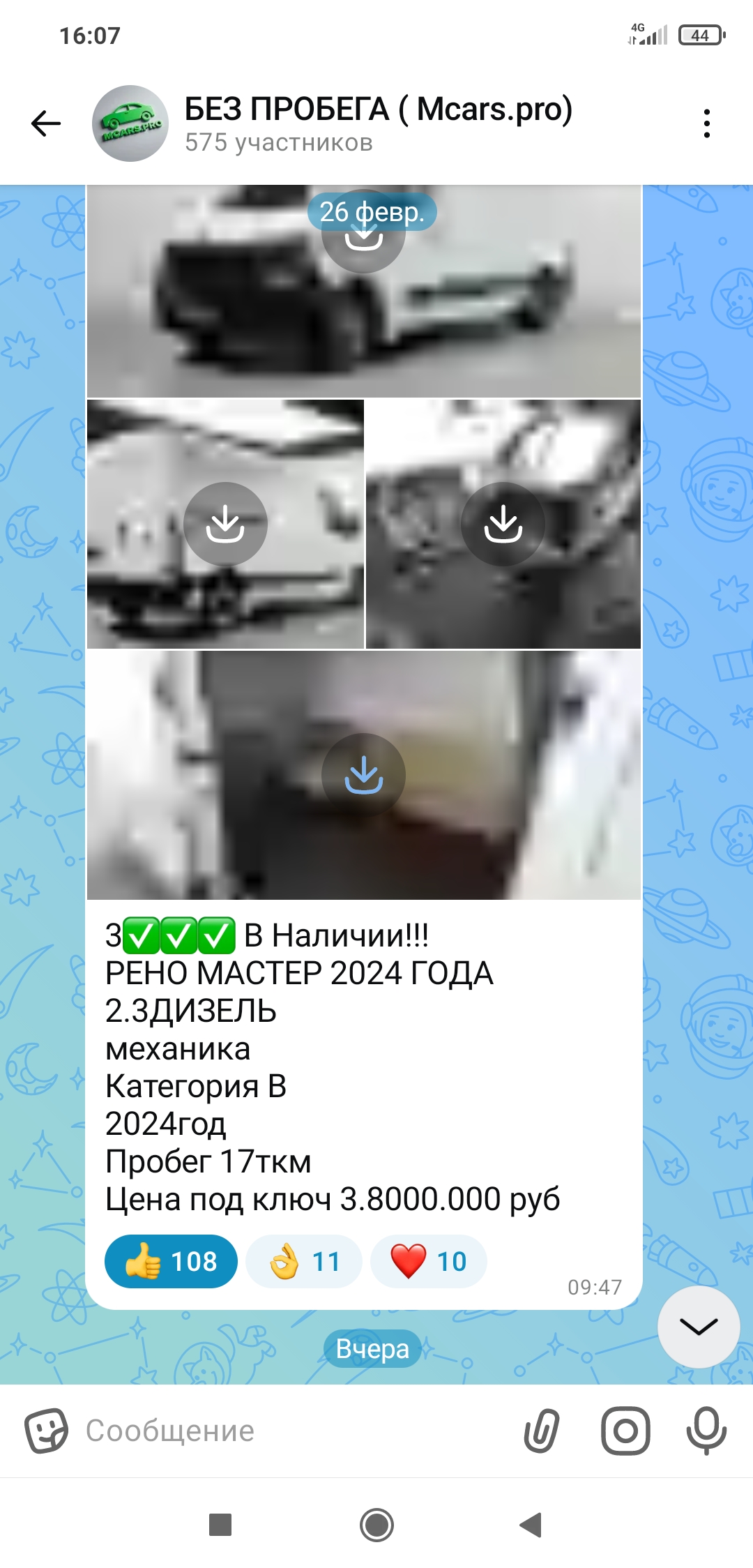Viewport: 753px width, 1568px height.
Task: Open recent apps with the square button
Action: pyautogui.click(x=220, y=1525)
